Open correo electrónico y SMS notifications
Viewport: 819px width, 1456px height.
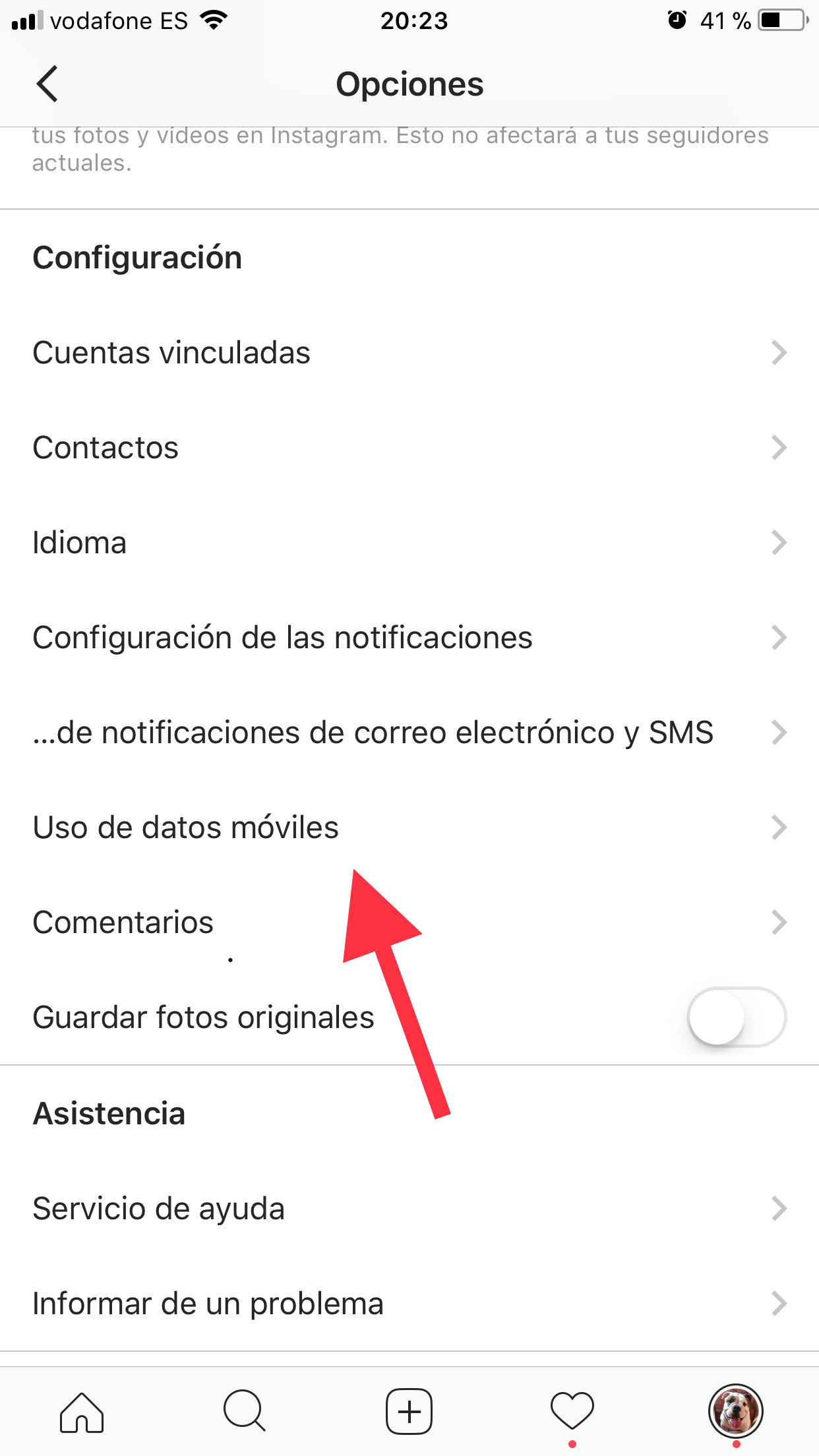click(409, 733)
